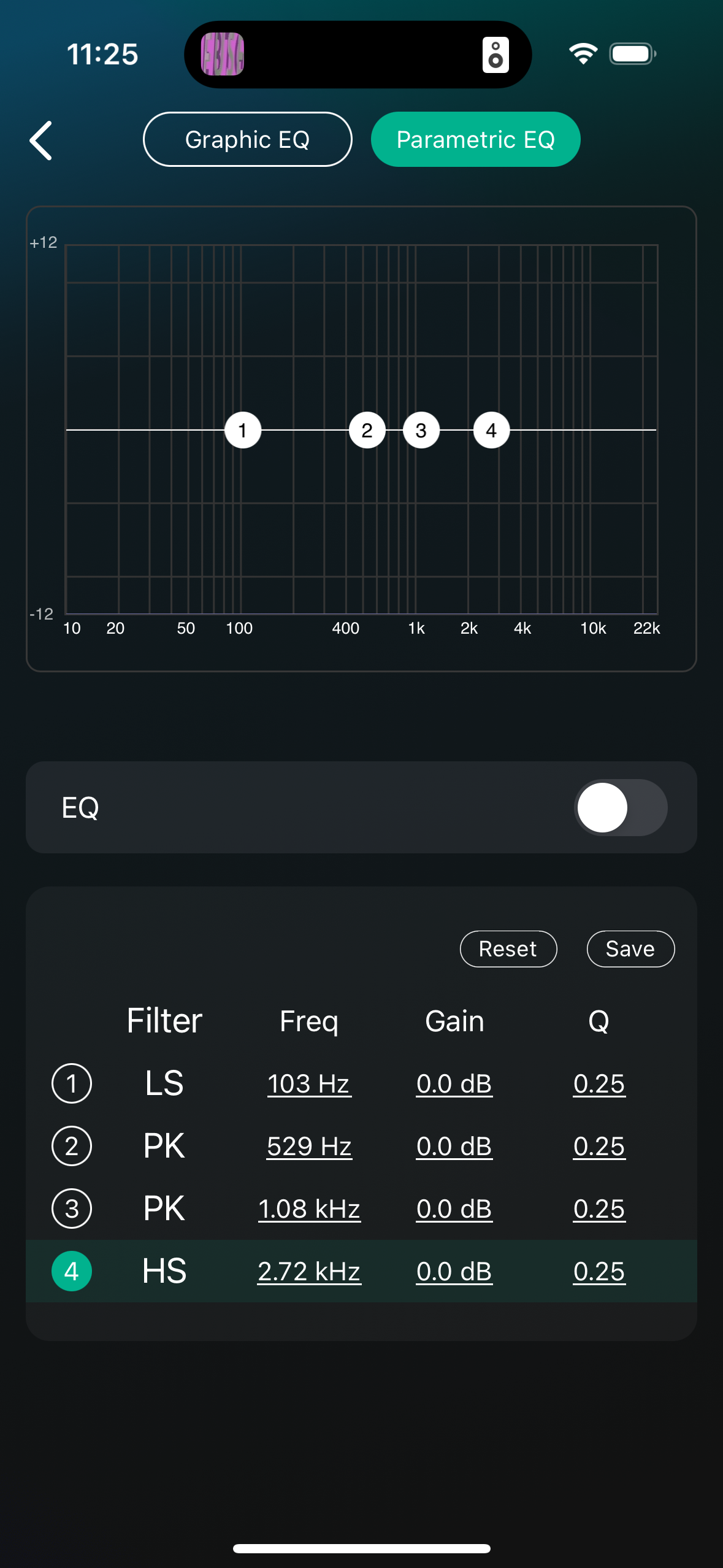
Task: Edit the 529 Hz frequency value
Action: tap(309, 1147)
